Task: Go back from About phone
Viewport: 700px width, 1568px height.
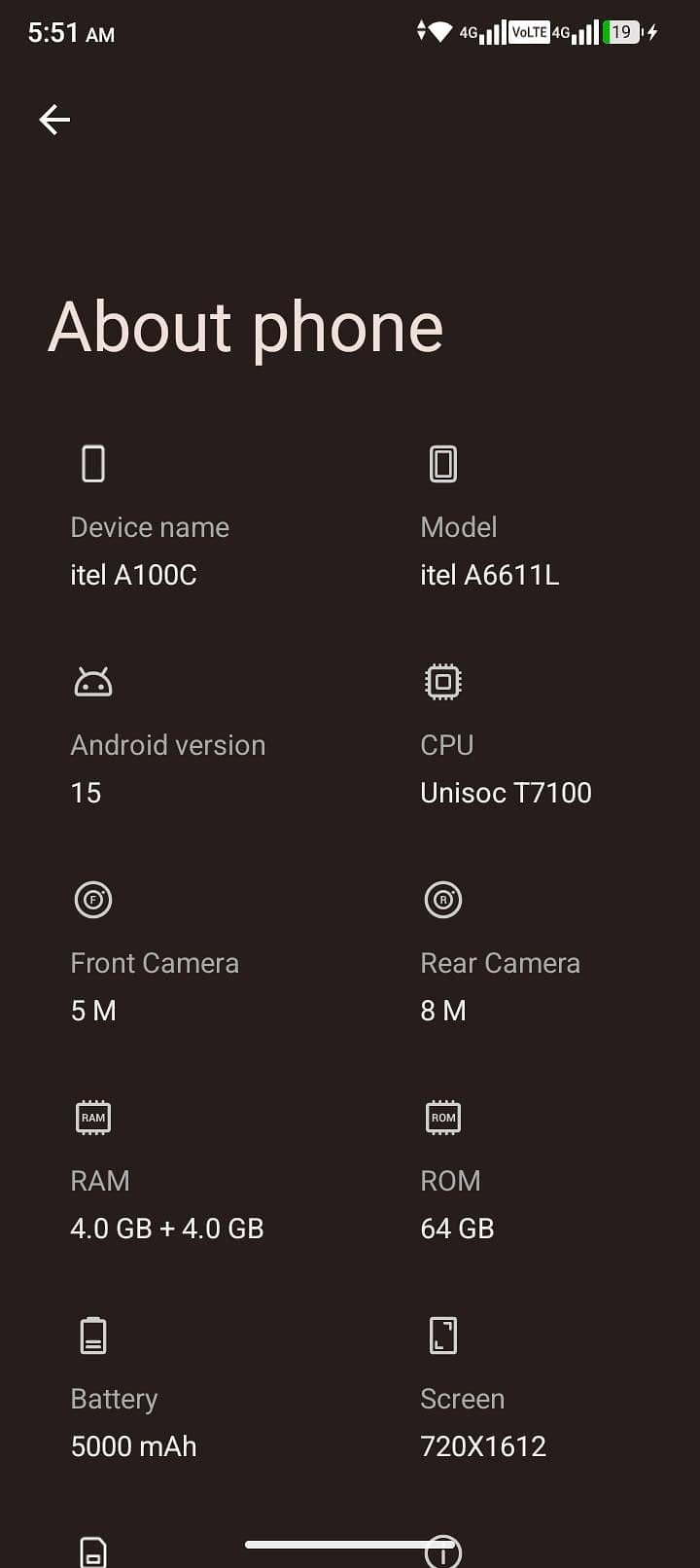Action: point(54,120)
